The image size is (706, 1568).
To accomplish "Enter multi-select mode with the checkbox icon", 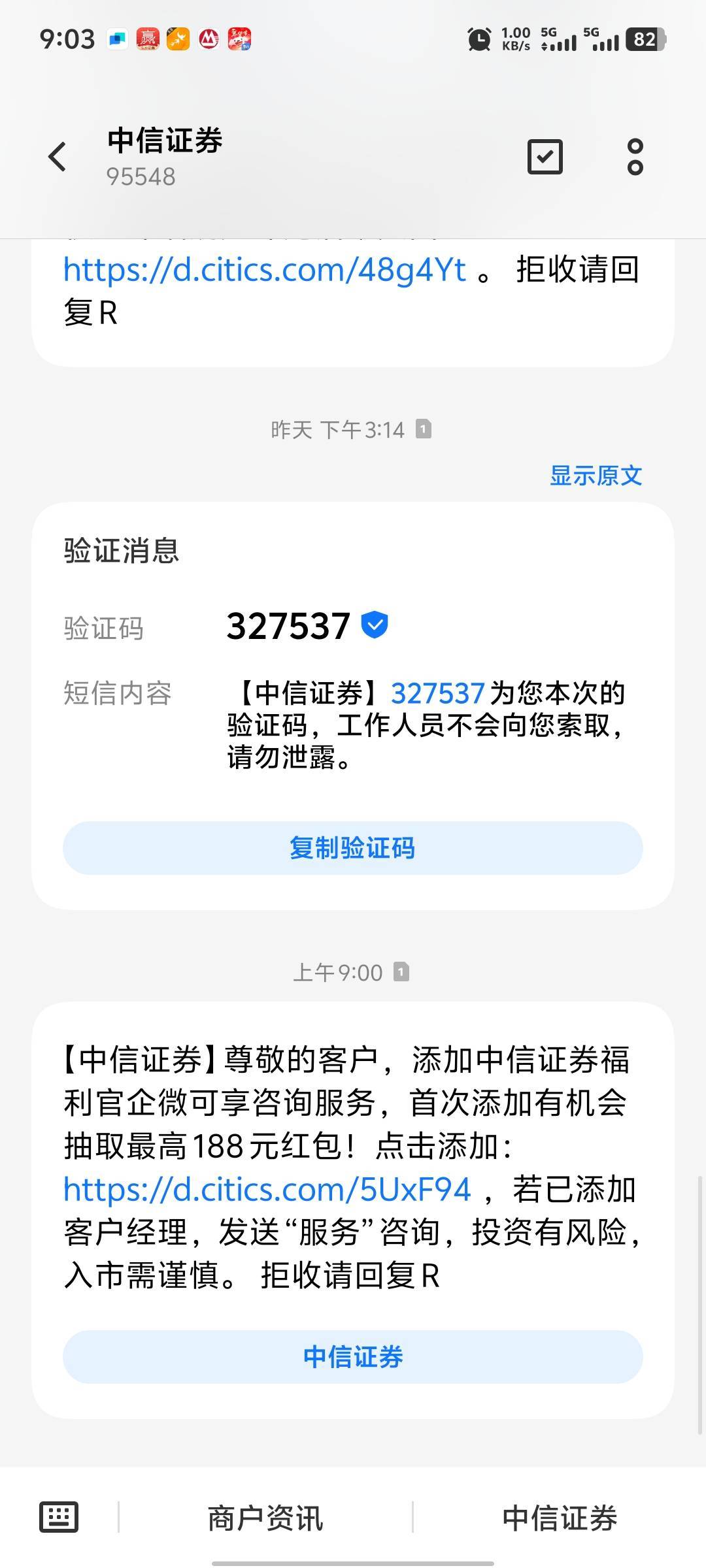I will [x=545, y=157].
